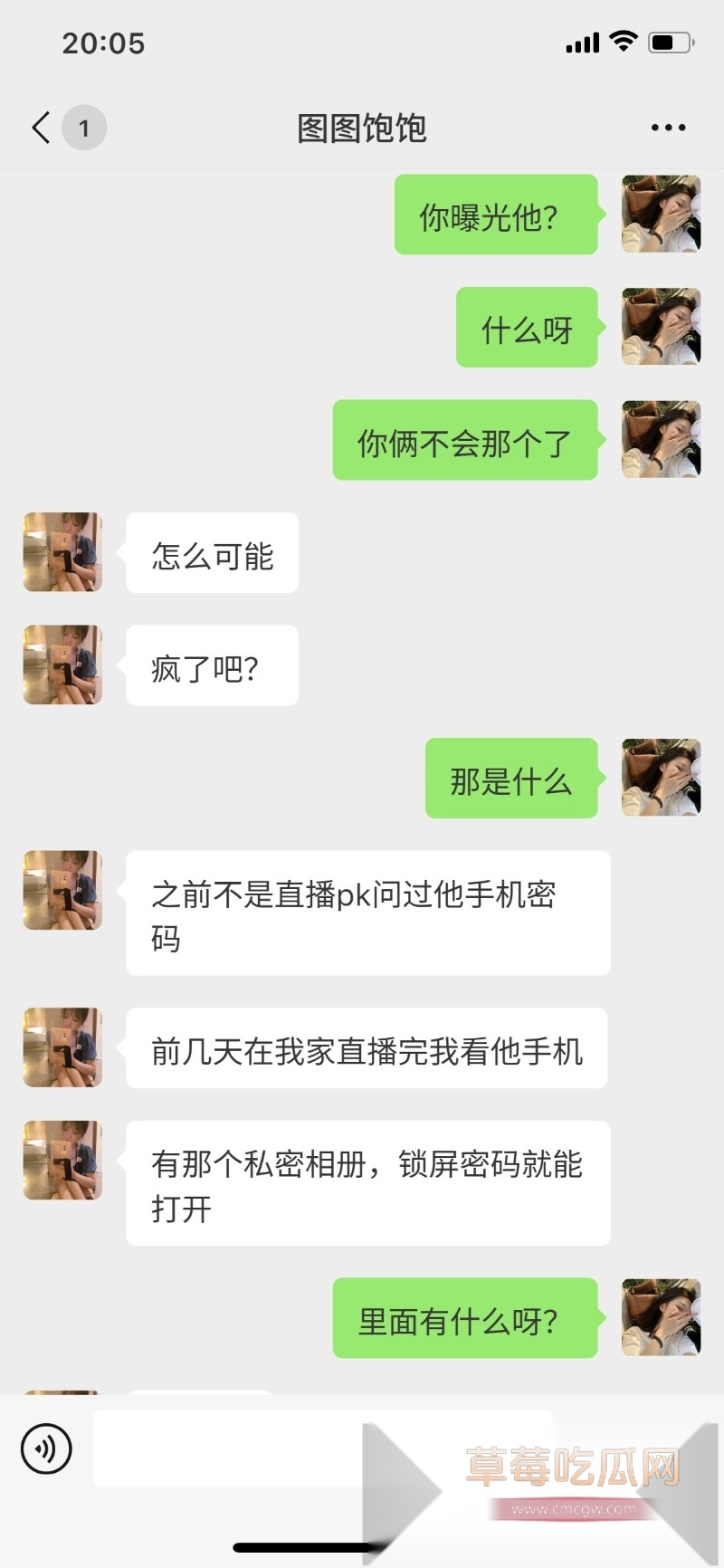This screenshot has height=1568, width=724.
Task: Tap the green bubble 里面有什么呀?
Action: pyautogui.click(x=465, y=1319)
